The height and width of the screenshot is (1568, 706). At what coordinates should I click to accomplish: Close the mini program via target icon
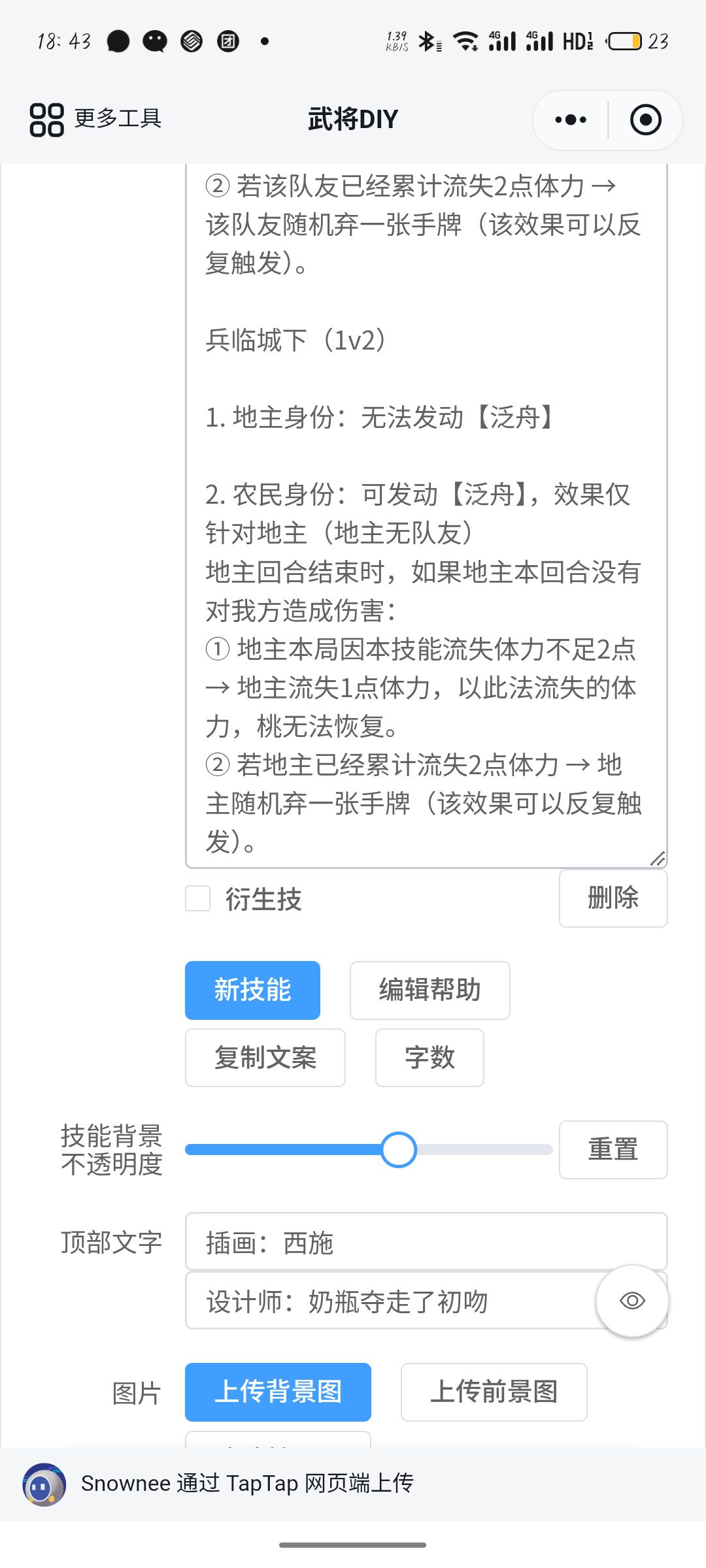(646, 120)
